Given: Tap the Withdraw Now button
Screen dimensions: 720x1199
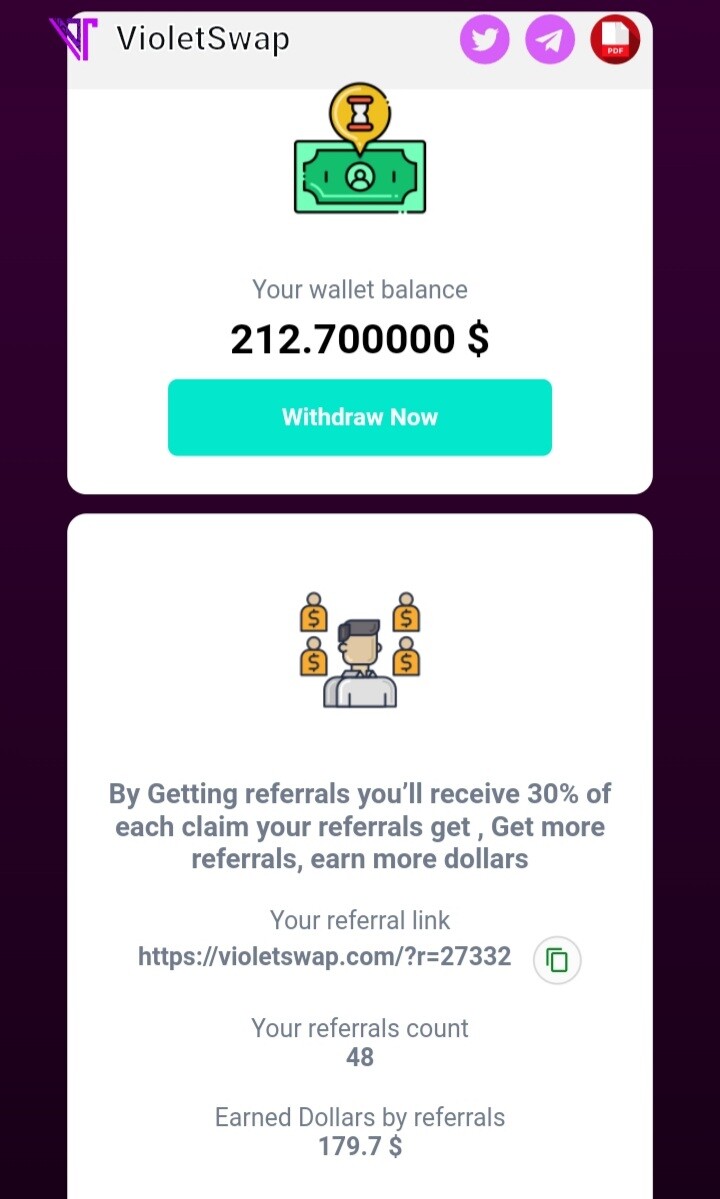Looking at the screenshot, I should 360,418.
